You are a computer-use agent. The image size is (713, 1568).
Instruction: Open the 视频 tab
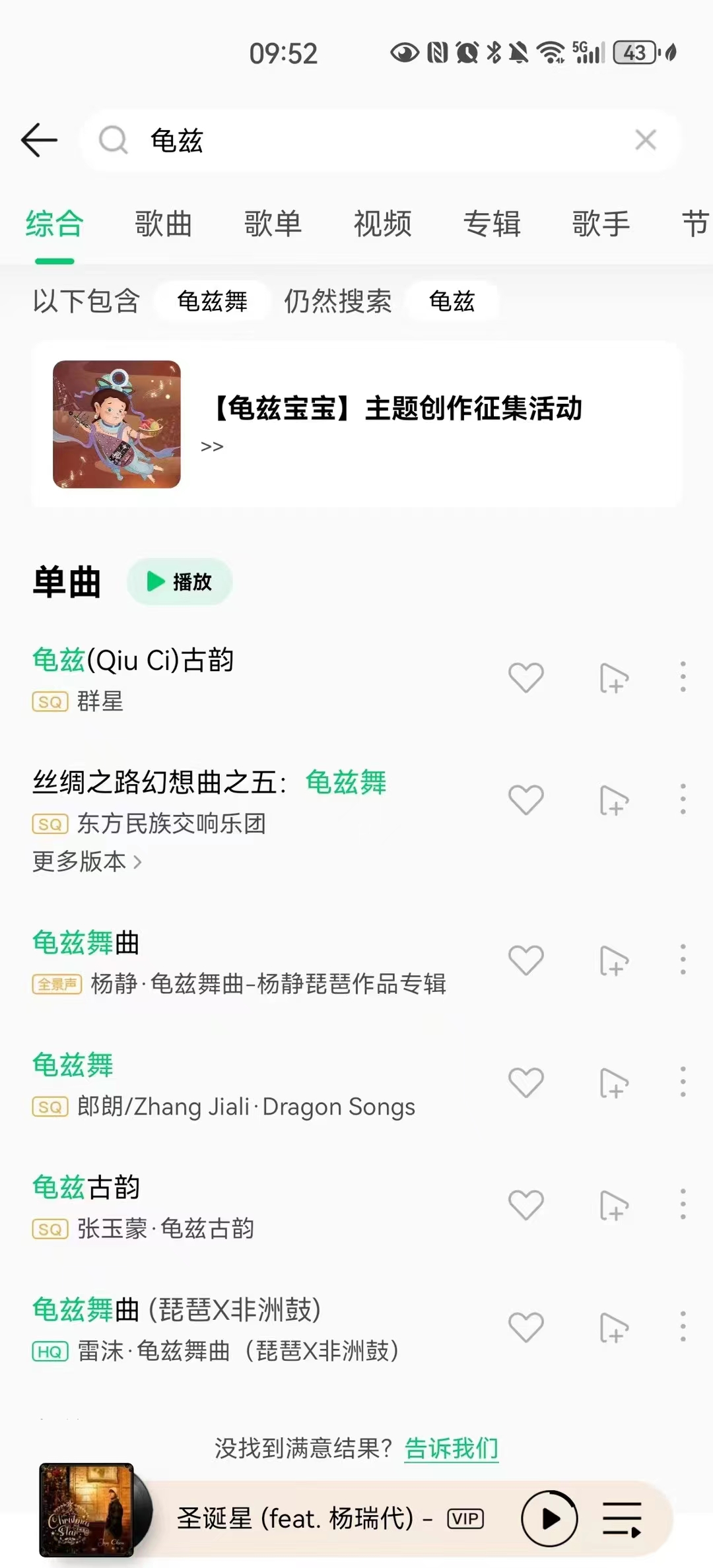coord(382,224)
